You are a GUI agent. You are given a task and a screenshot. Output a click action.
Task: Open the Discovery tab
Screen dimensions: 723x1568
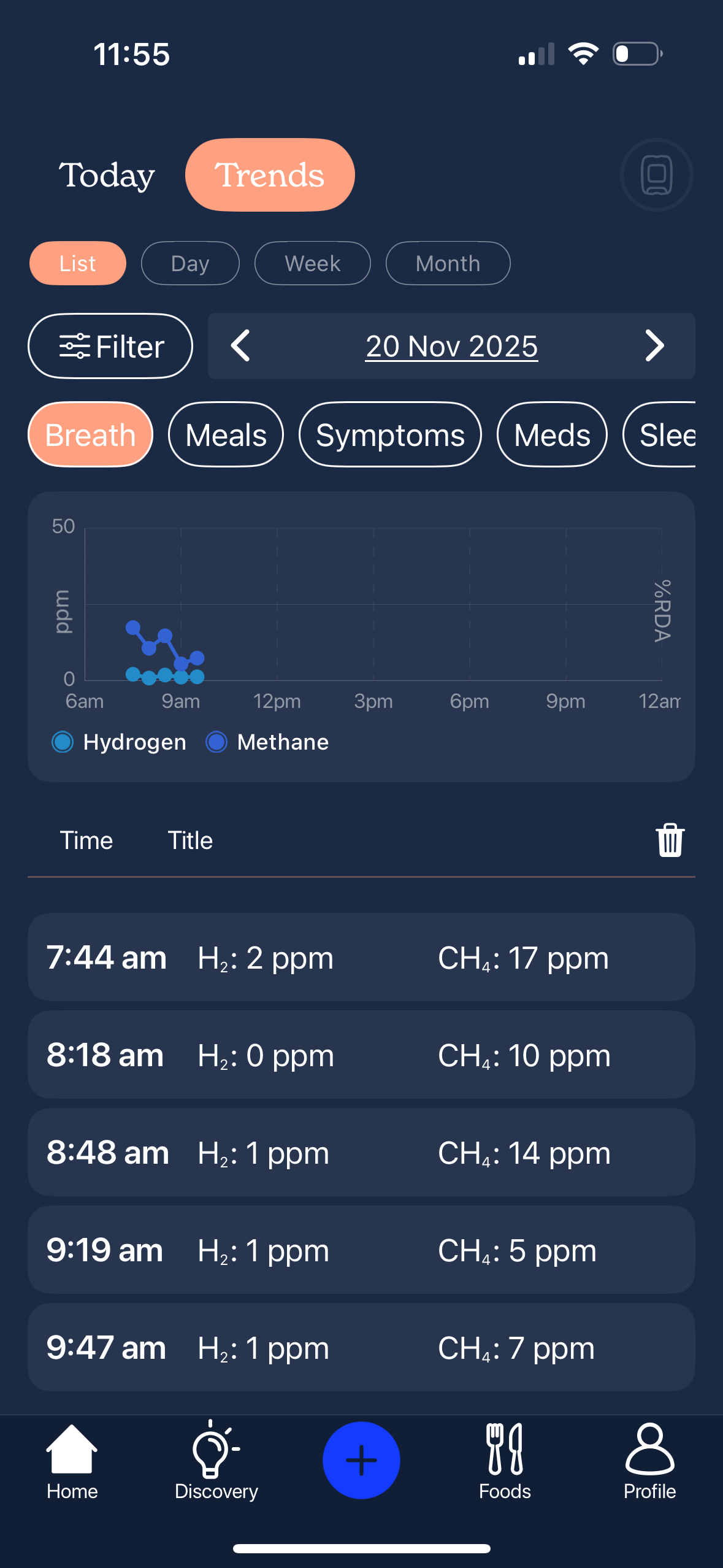(216, 1461)
